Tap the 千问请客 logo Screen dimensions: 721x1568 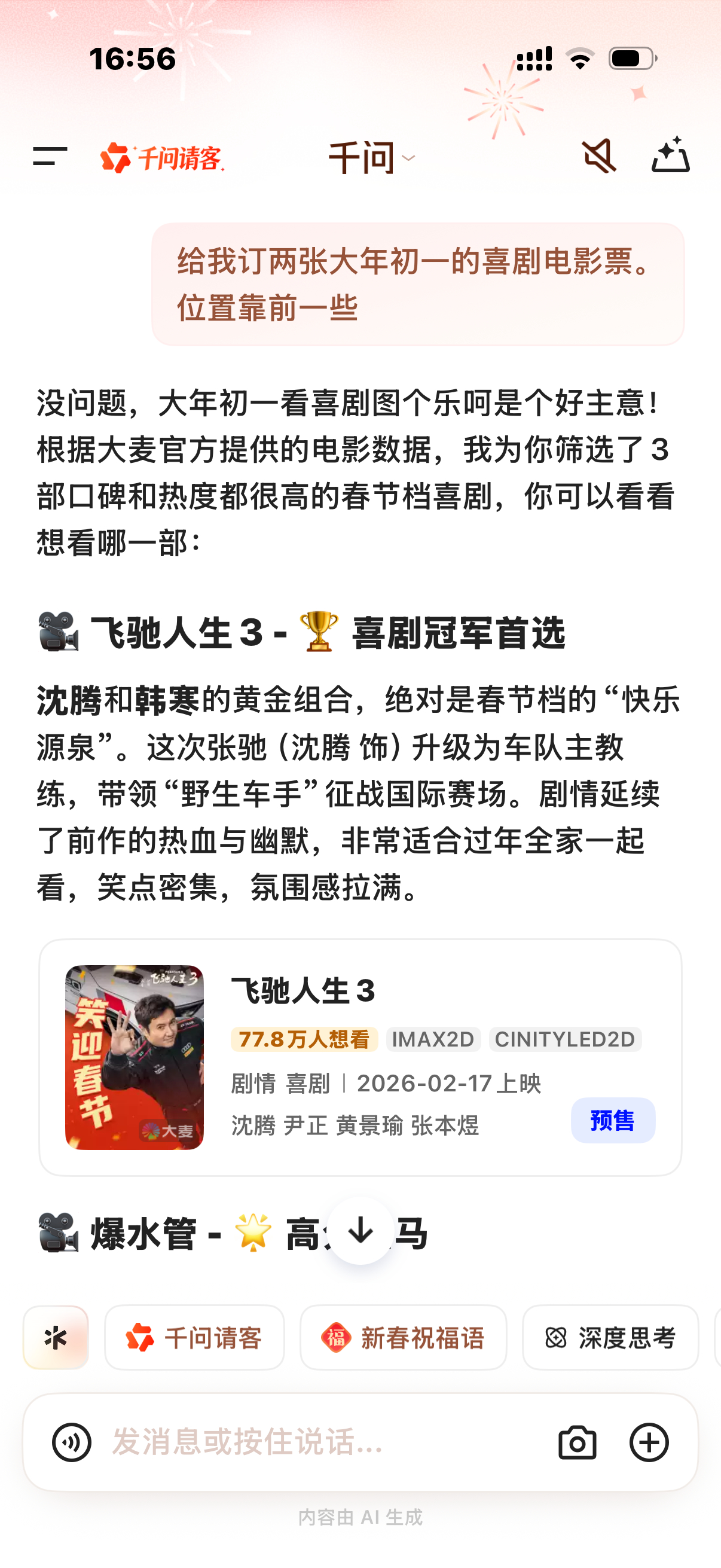tap(162, 157)
